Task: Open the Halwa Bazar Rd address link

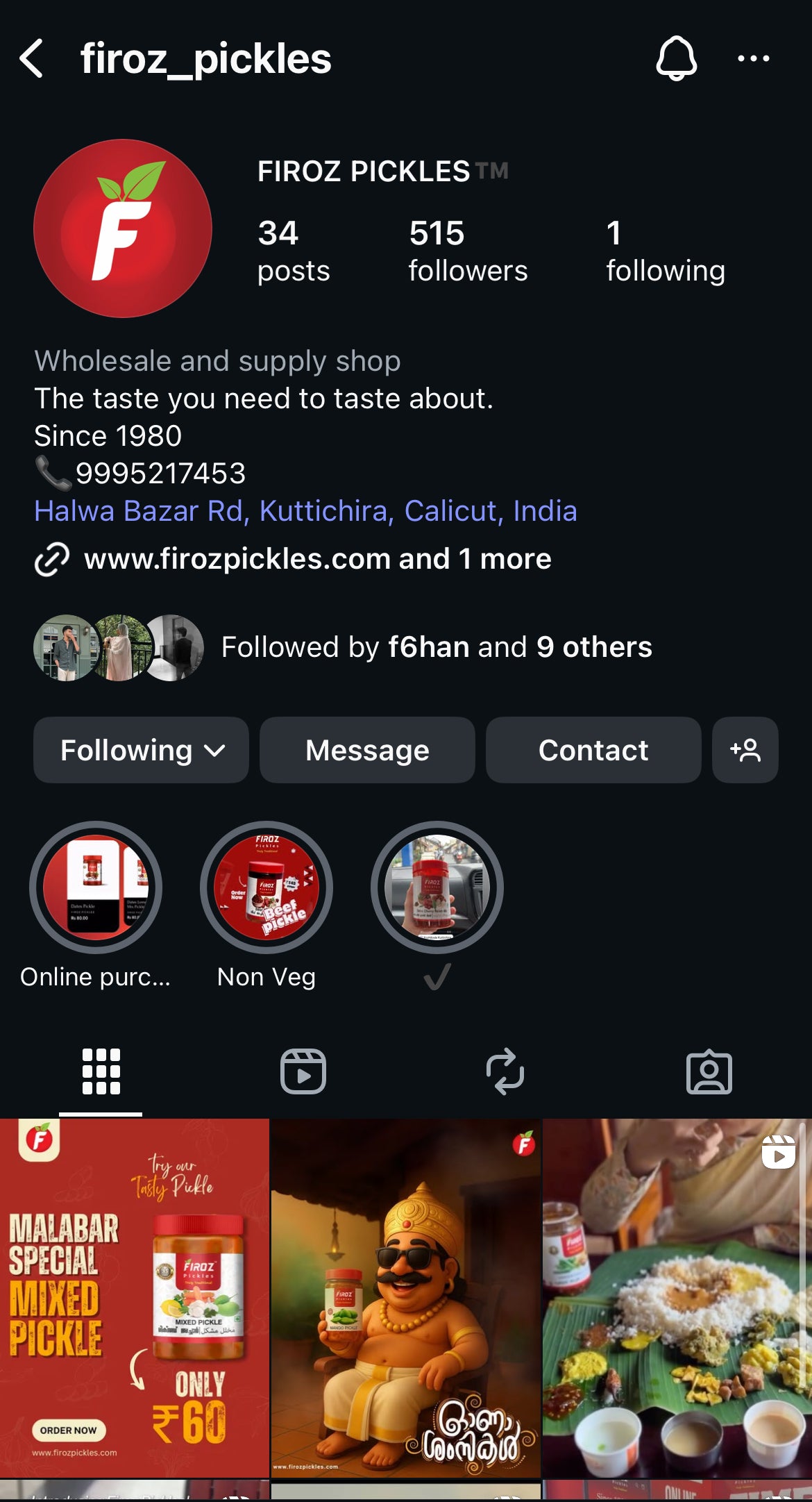Action: click(305, 511)
